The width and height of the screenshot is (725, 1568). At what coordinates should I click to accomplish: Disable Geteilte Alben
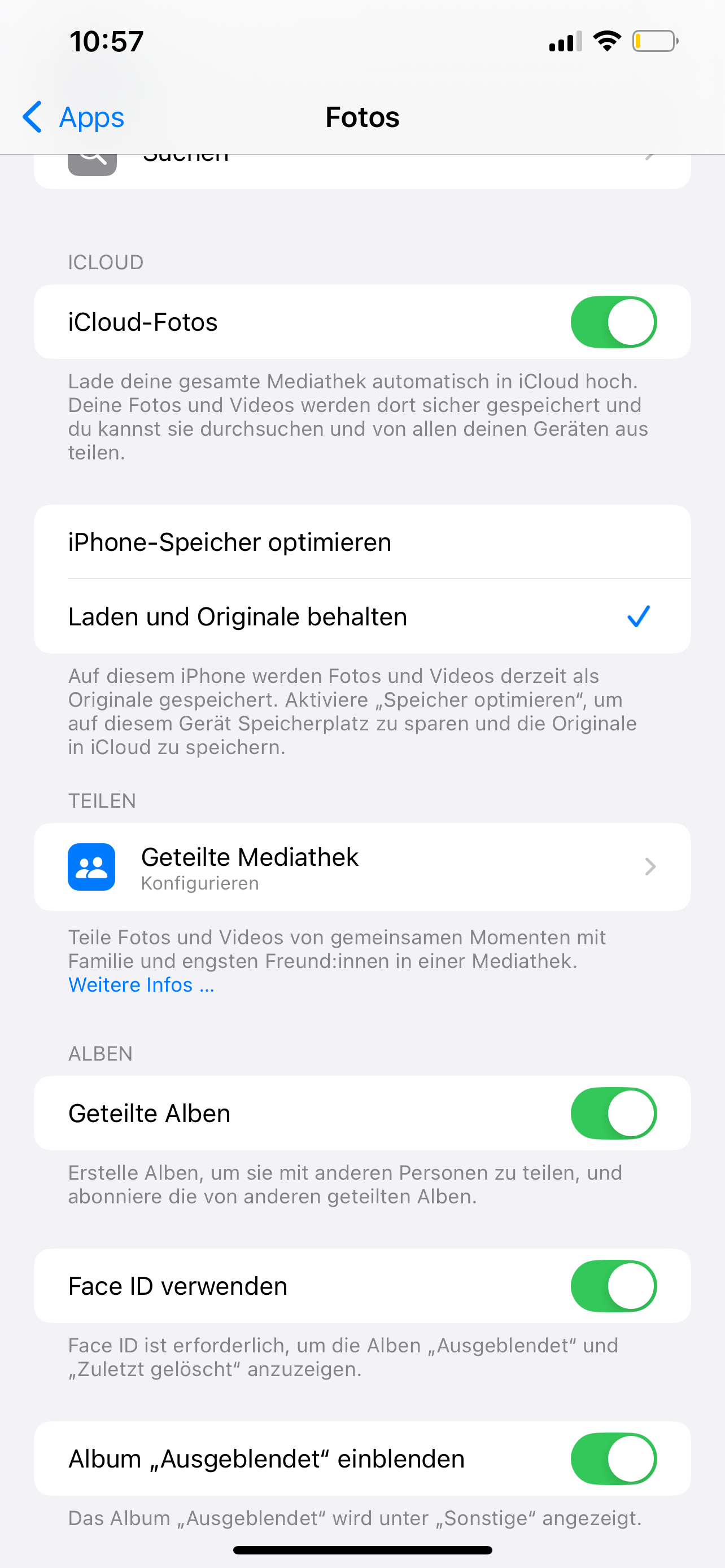coord(613,1113)
